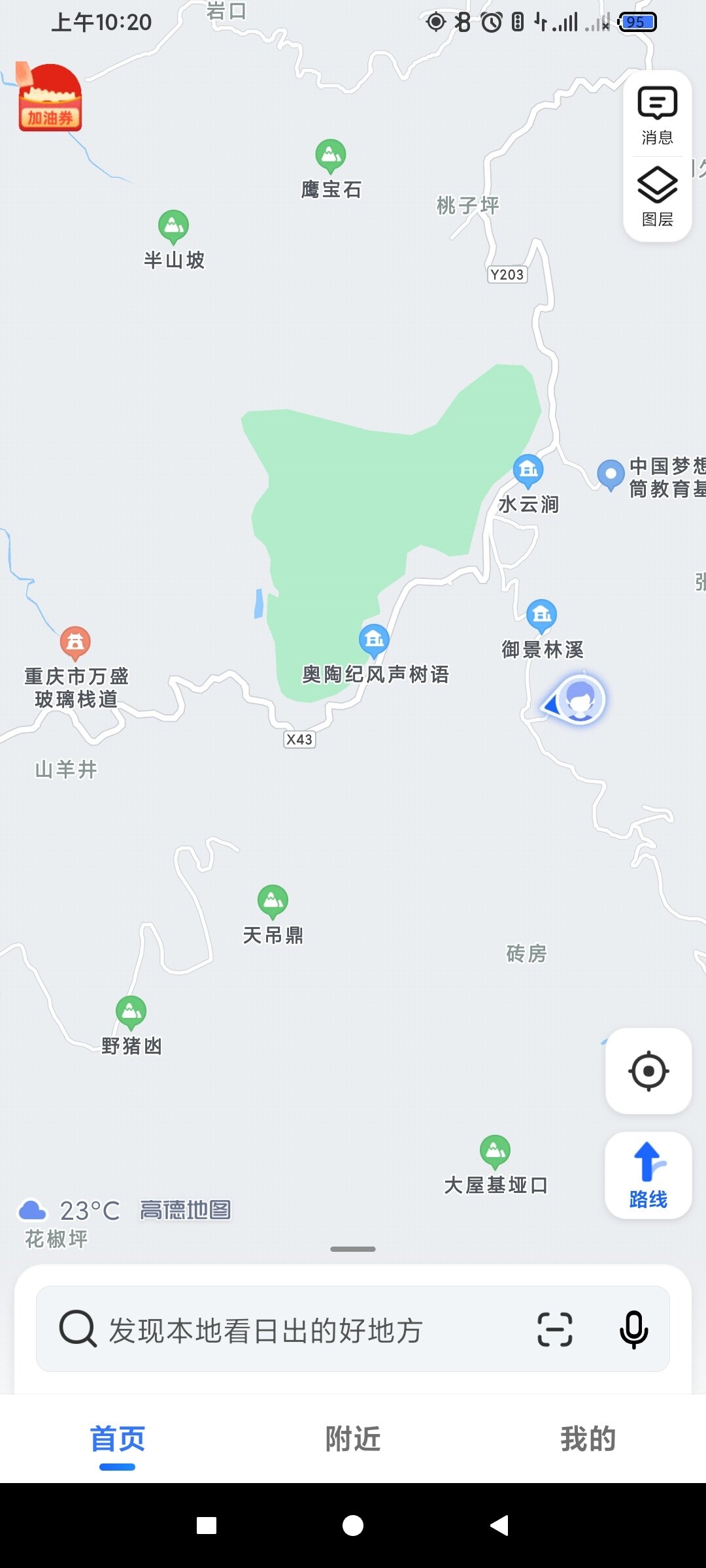This screenshot has height=1568, width=706.
Task: Select the 天吊鼎 map marker
Action: point(273,901)
